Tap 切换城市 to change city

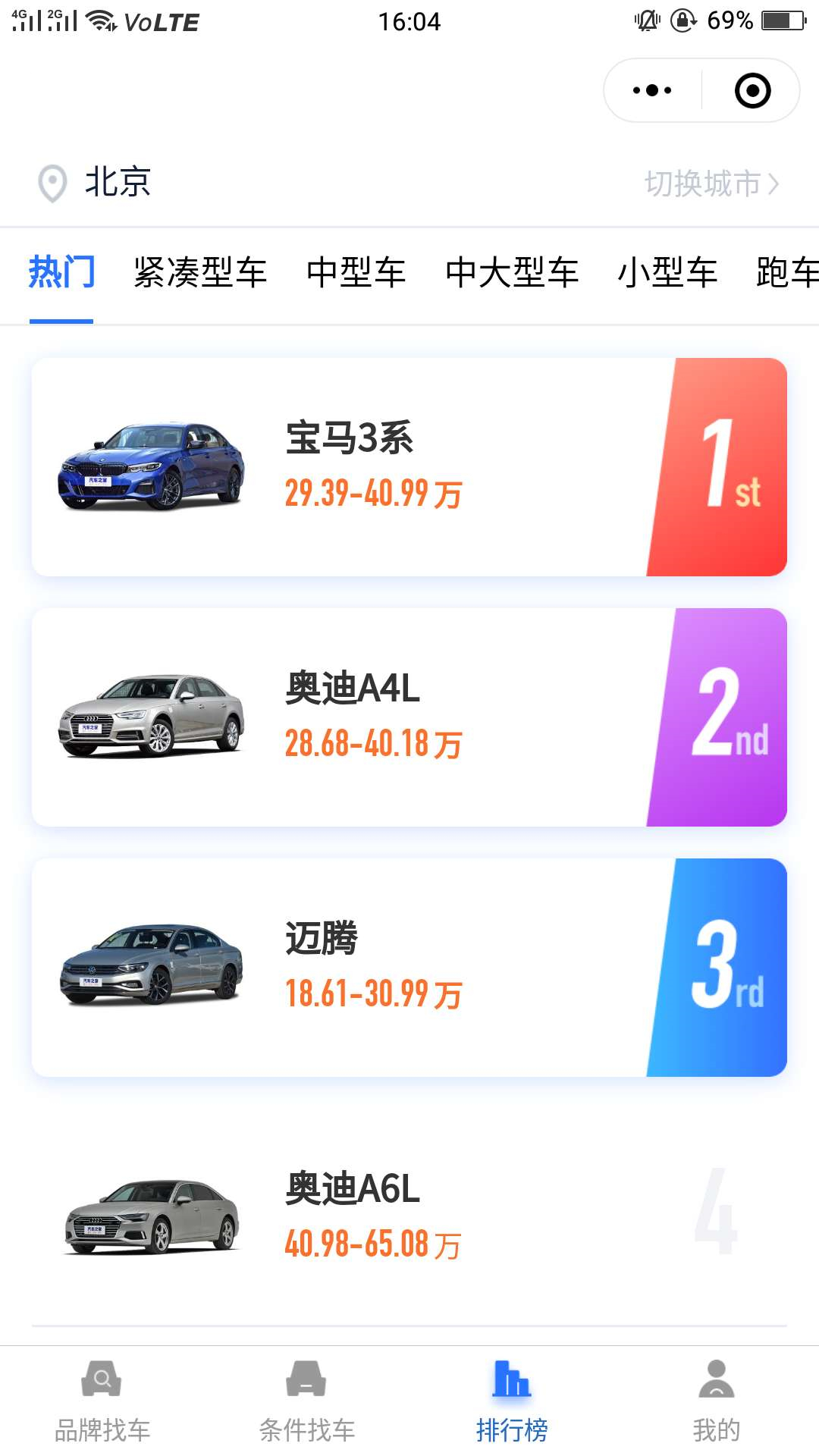coord(711,184)
